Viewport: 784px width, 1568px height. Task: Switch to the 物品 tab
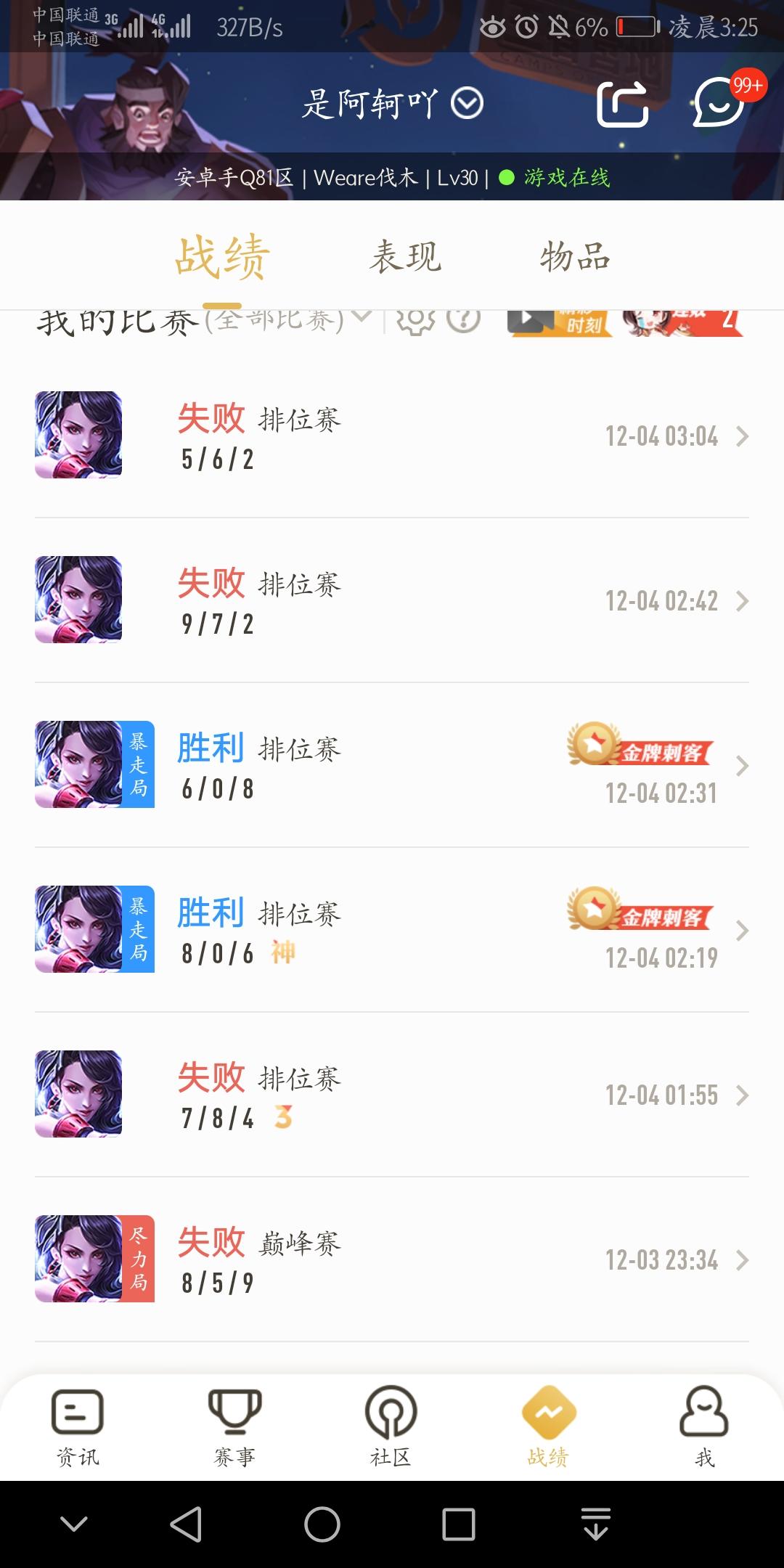(x=575, y=257)
